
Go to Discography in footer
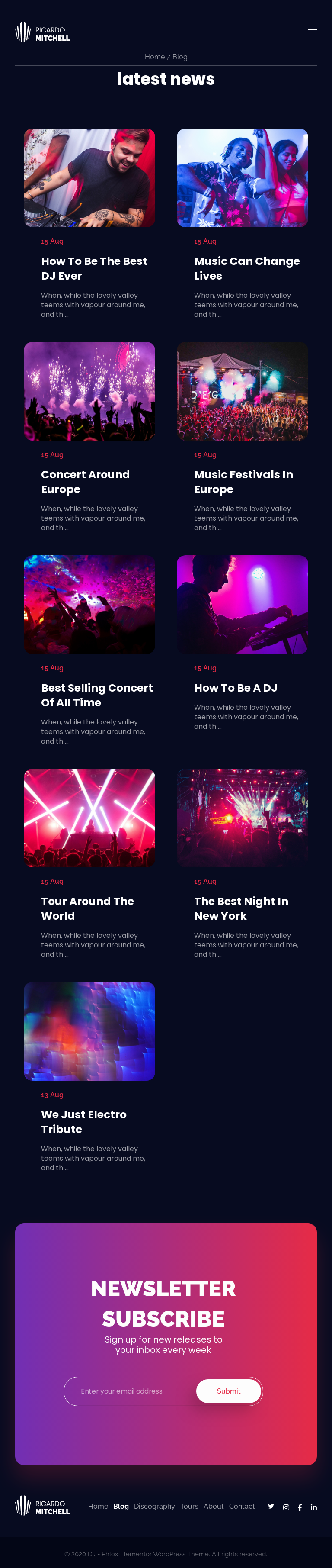(x=154, y=1506)
